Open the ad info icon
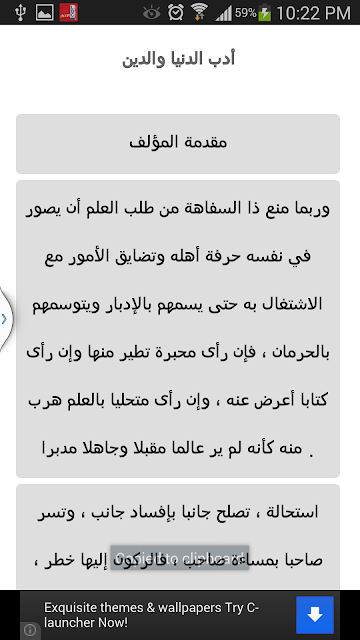Image resolution: width=360 pixels, height=640 pixels. pos(29,630)
